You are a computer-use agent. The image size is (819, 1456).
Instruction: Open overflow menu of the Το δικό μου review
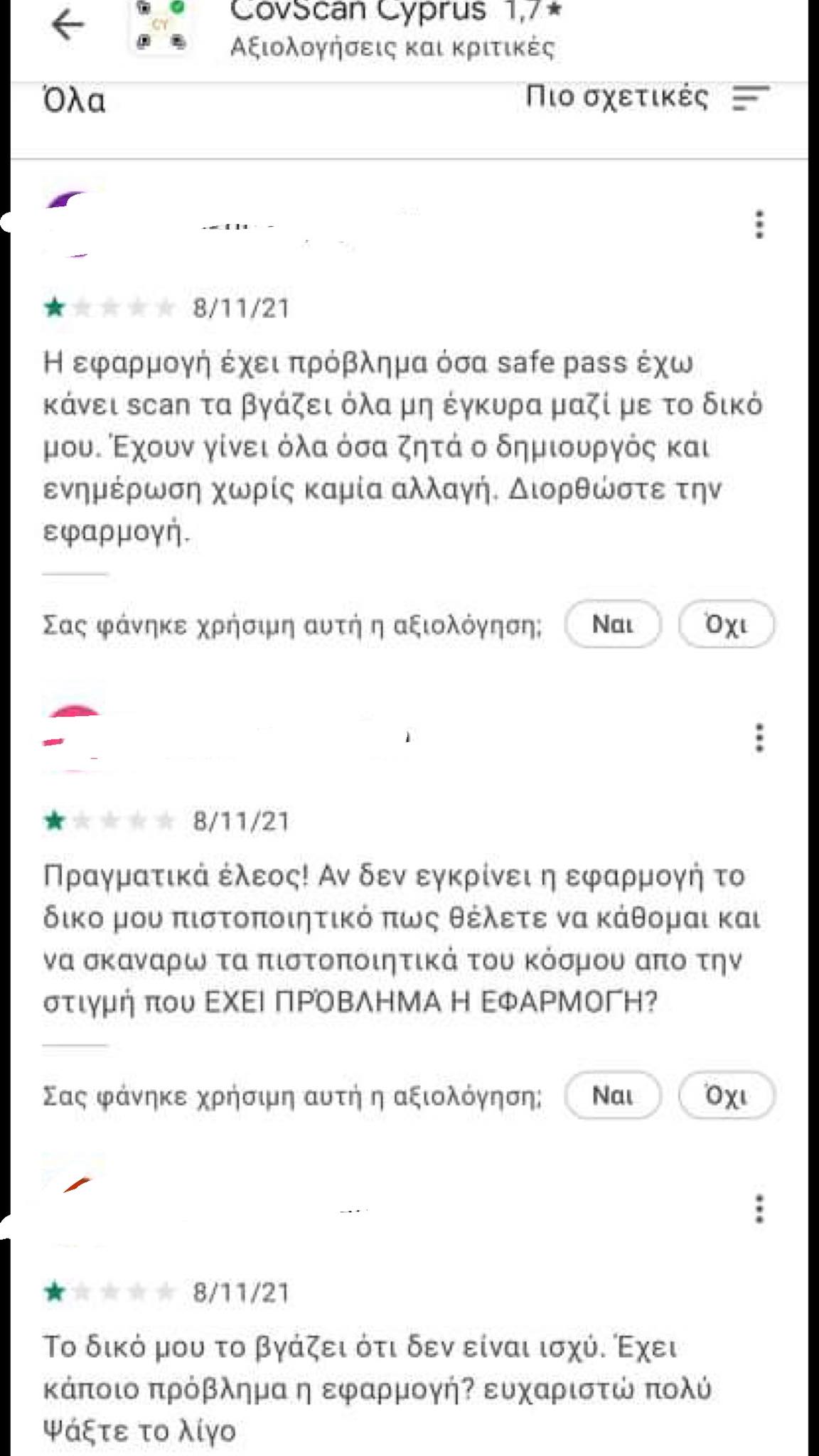[759, 1209]
